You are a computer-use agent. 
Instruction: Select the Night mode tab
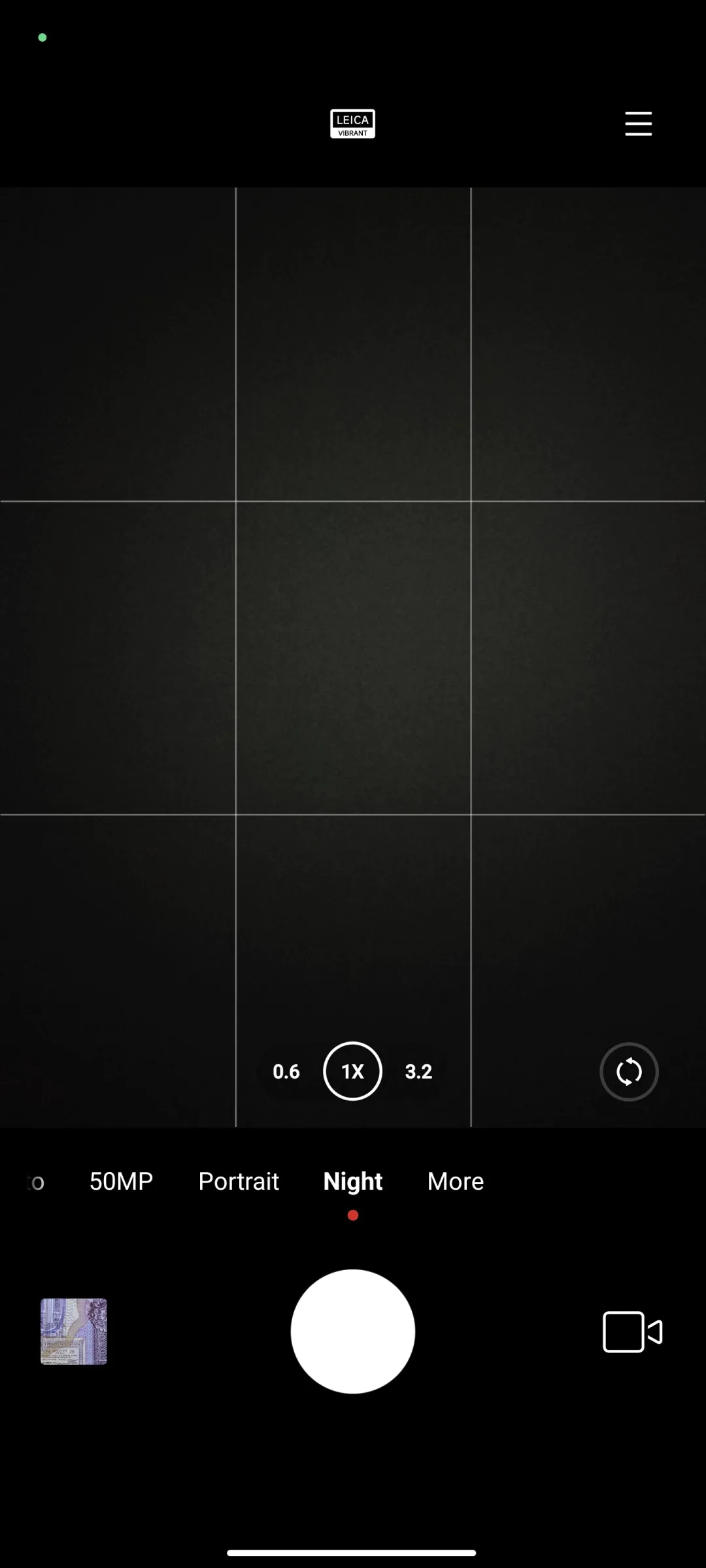tap(352, 1181)
